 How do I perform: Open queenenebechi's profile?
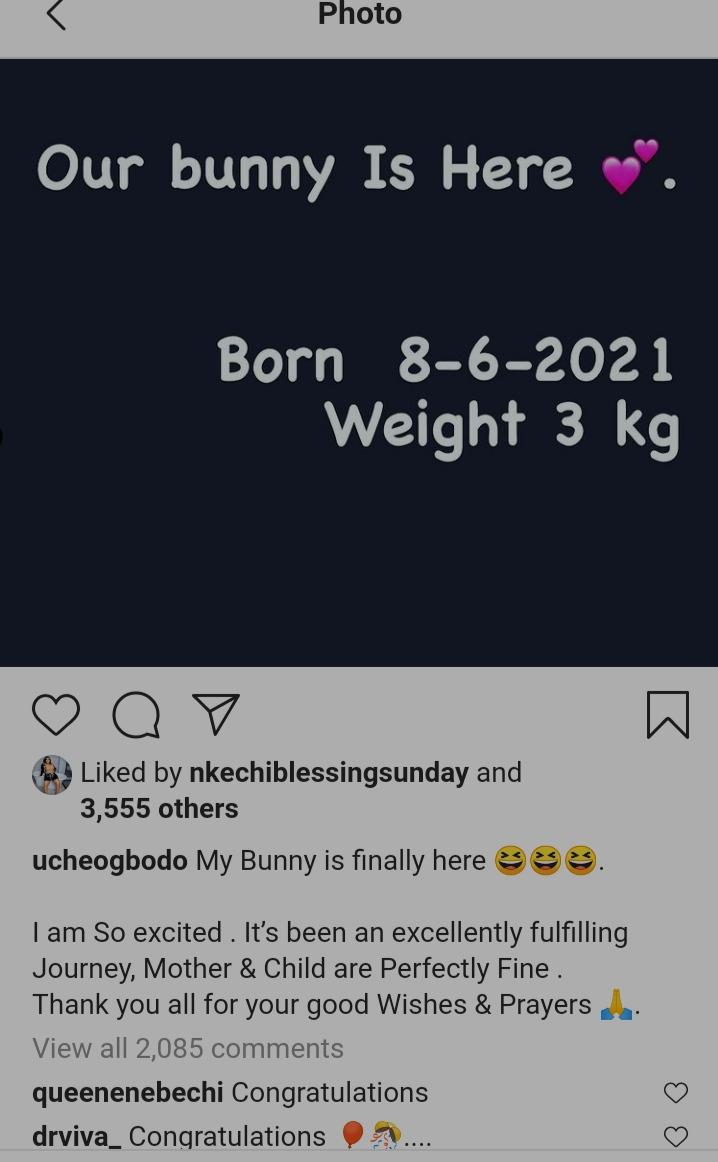[127, 1093]
